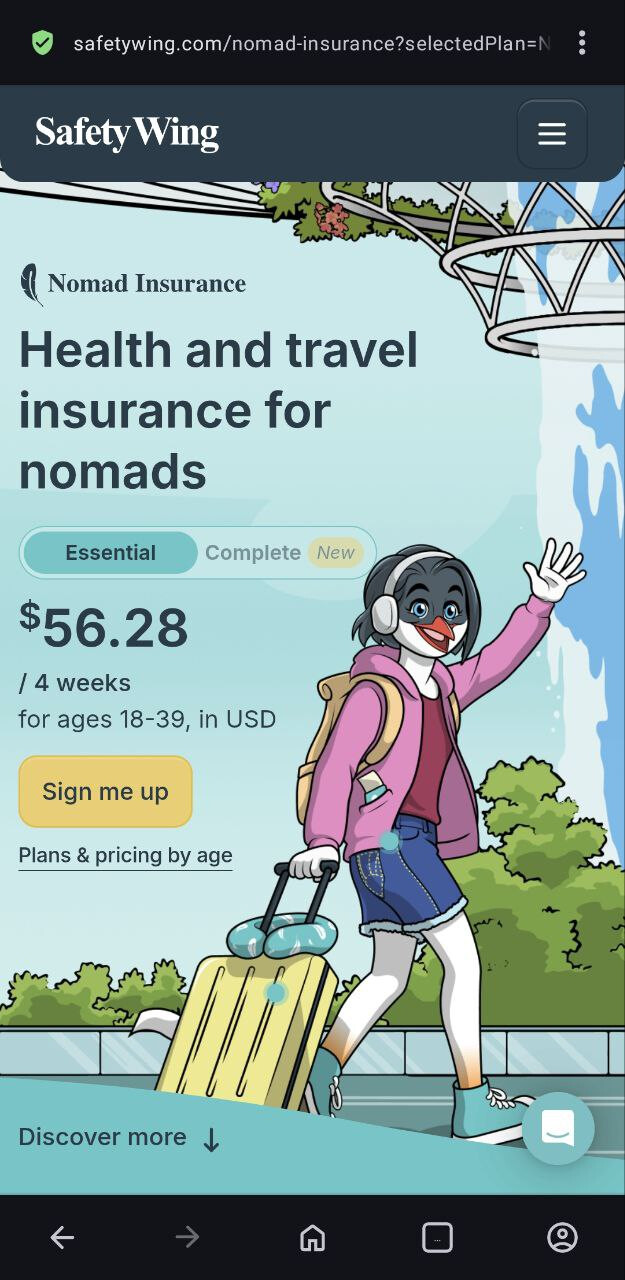Image resolution: width=625 pixels, height=1280 pixels.
Task: Open the browser overflow menu
Action: tap(582, 42)
